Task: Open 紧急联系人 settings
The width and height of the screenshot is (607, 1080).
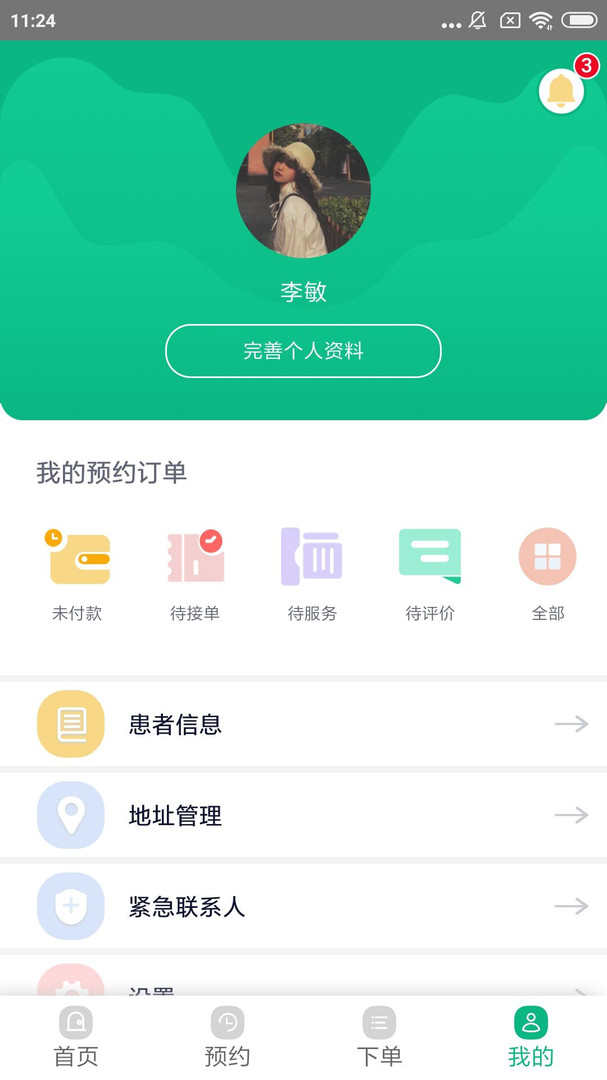Action: 303,907
